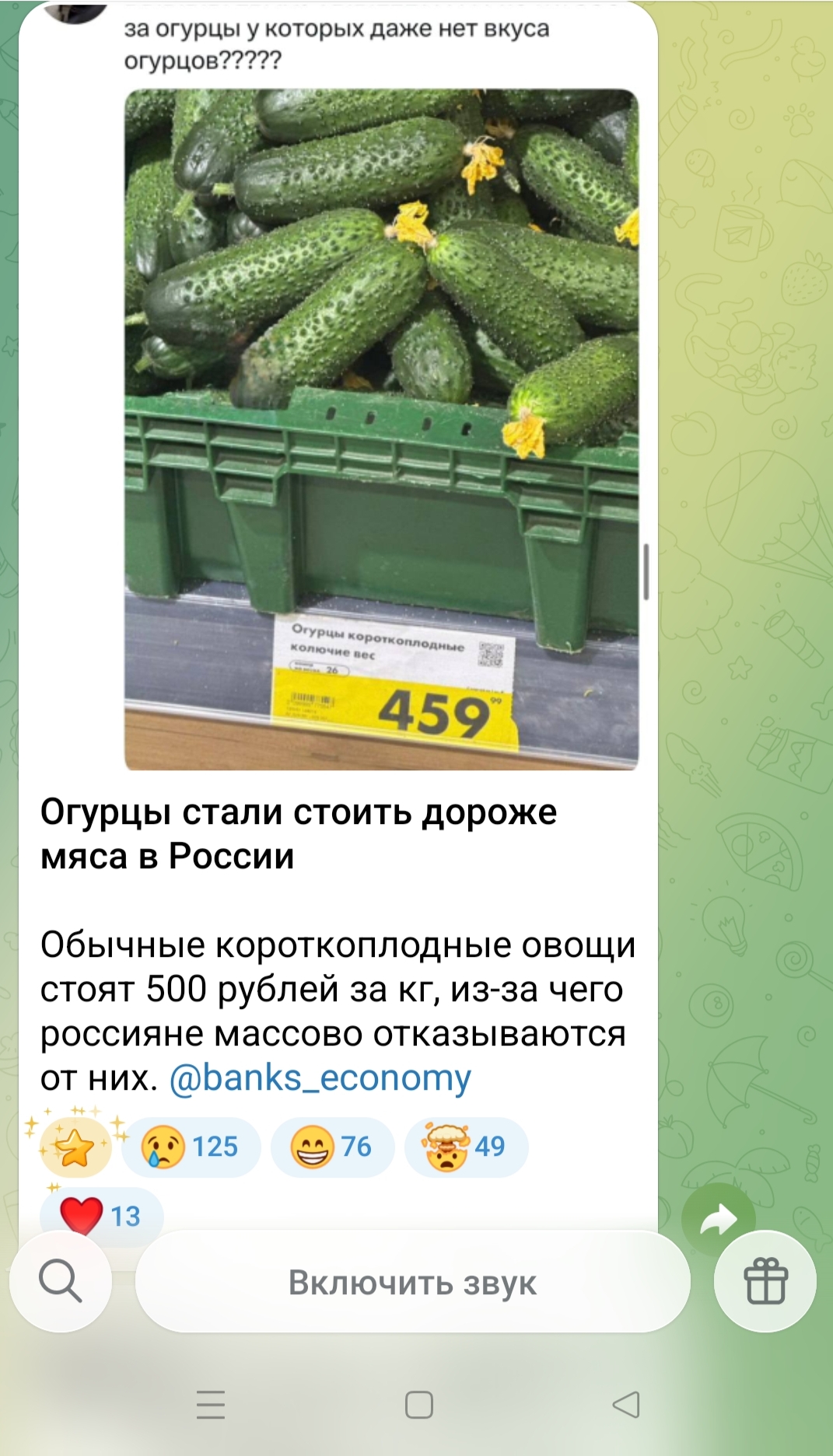Tap the Включить звук button
This screenshot has height=1456, width=833.
click(x=412, y=1281)
